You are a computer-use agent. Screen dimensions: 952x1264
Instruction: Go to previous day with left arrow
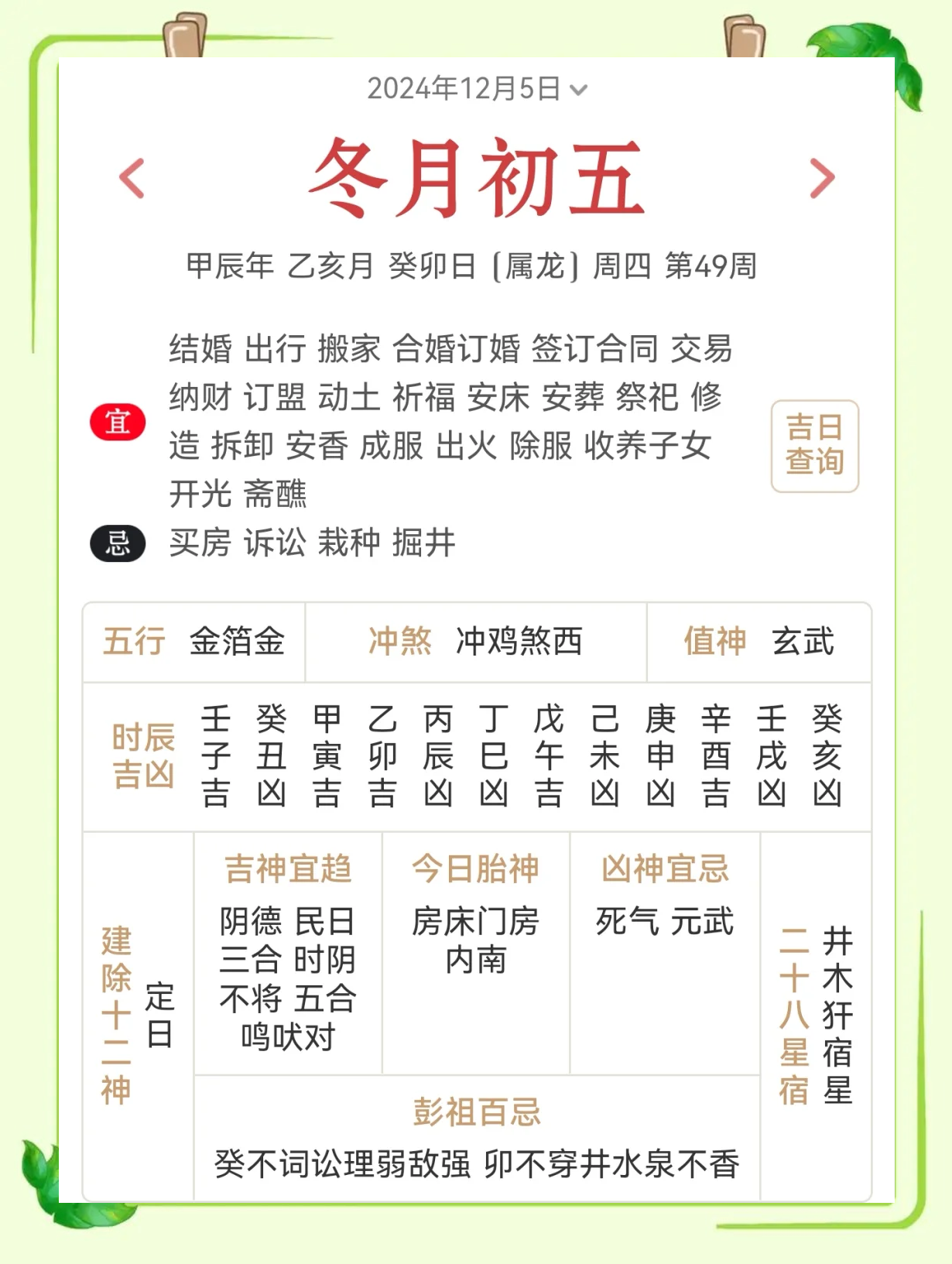[132, 176]
